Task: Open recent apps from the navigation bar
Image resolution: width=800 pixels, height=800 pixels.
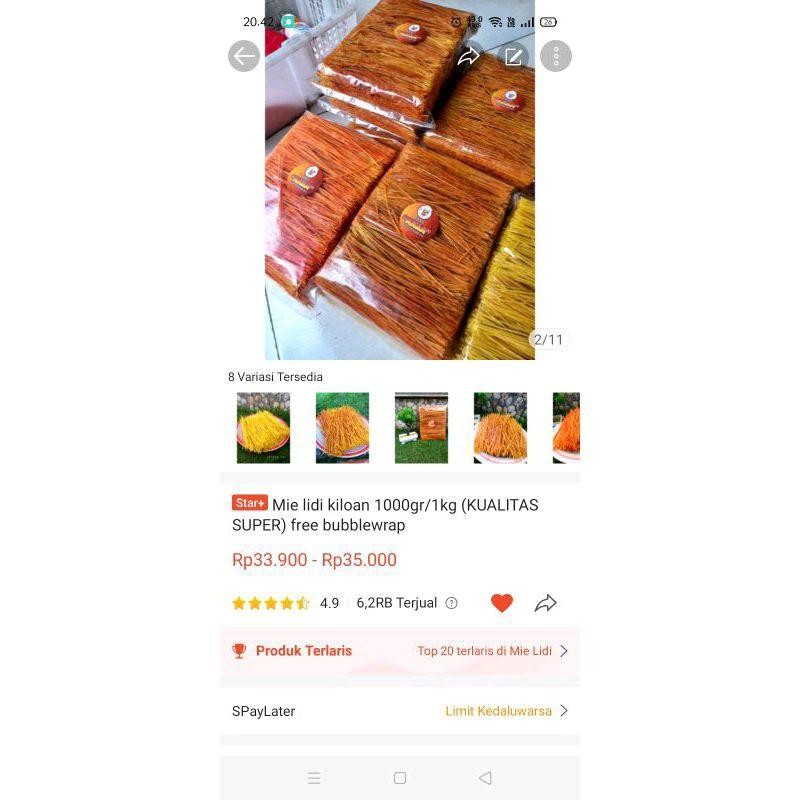Action: coord(314,778)
